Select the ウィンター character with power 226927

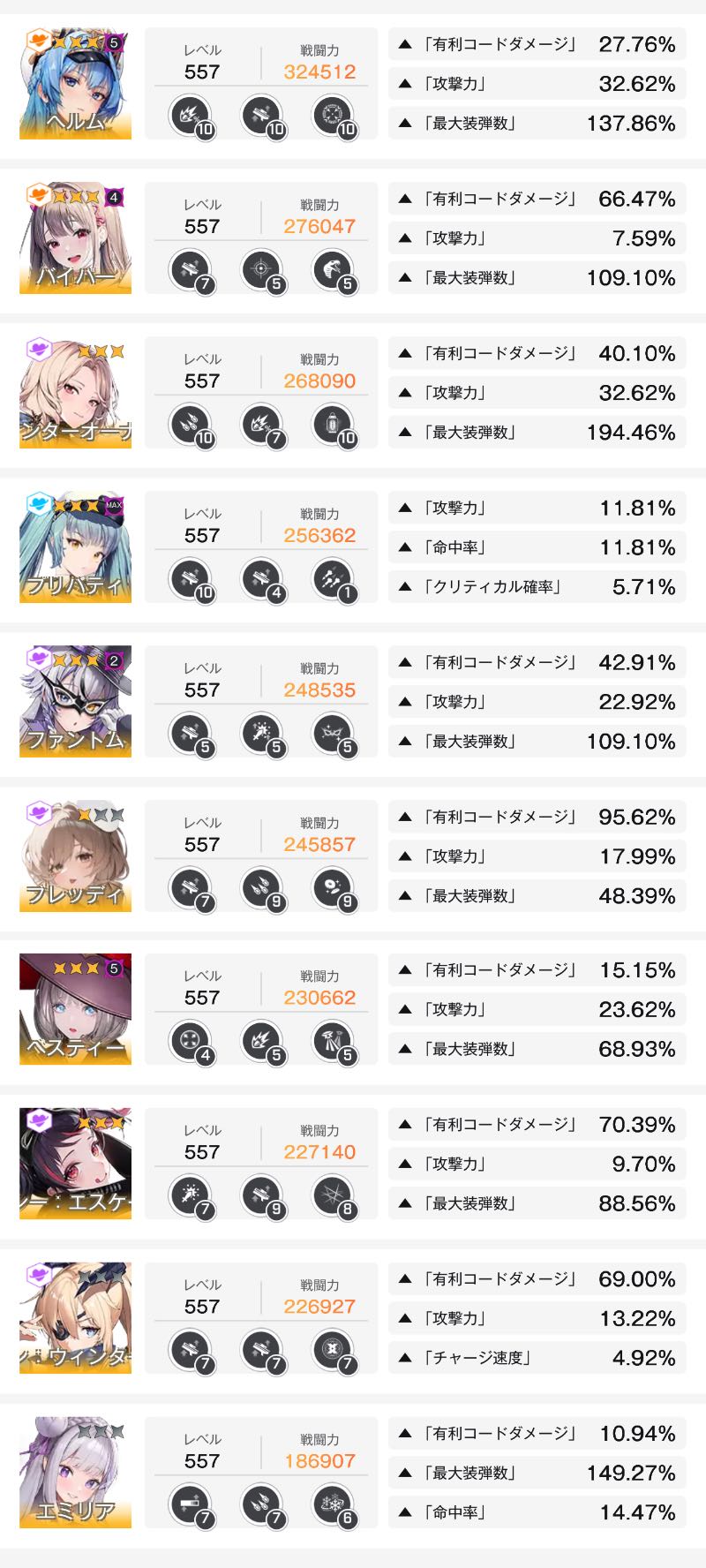pos(75,1318)
